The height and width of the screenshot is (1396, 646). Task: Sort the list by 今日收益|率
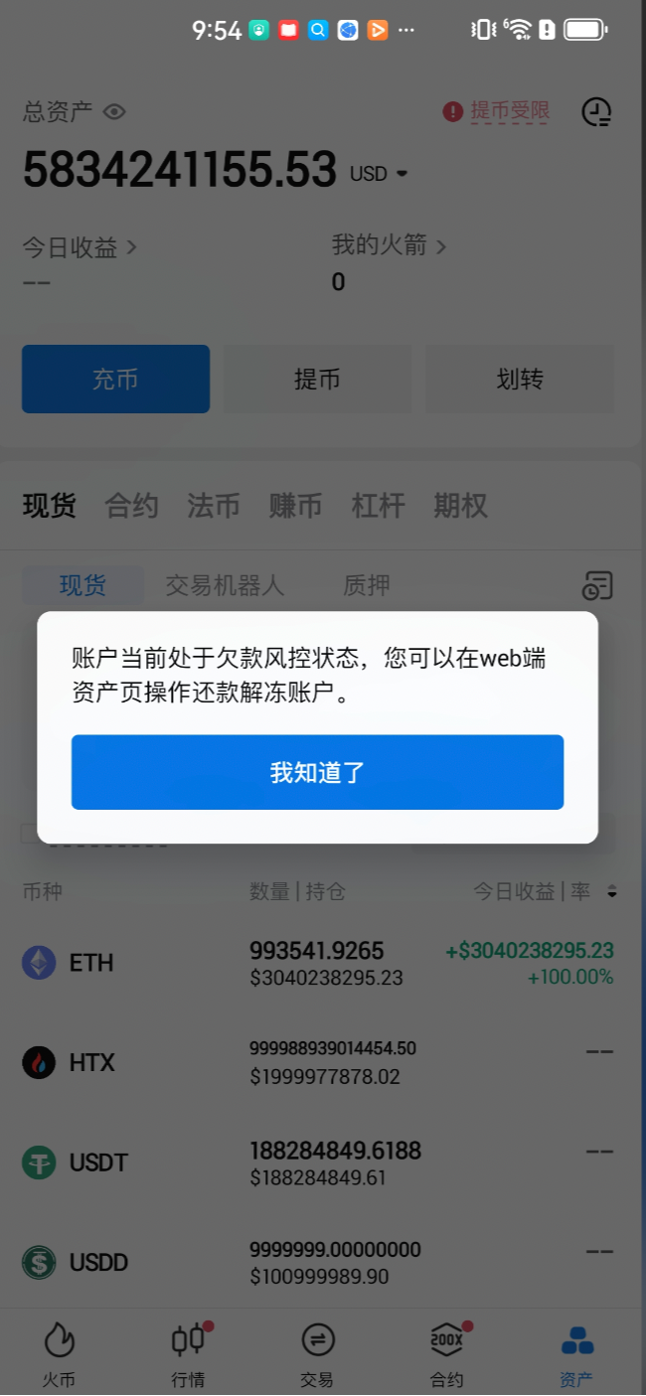[x=545, y=891]
